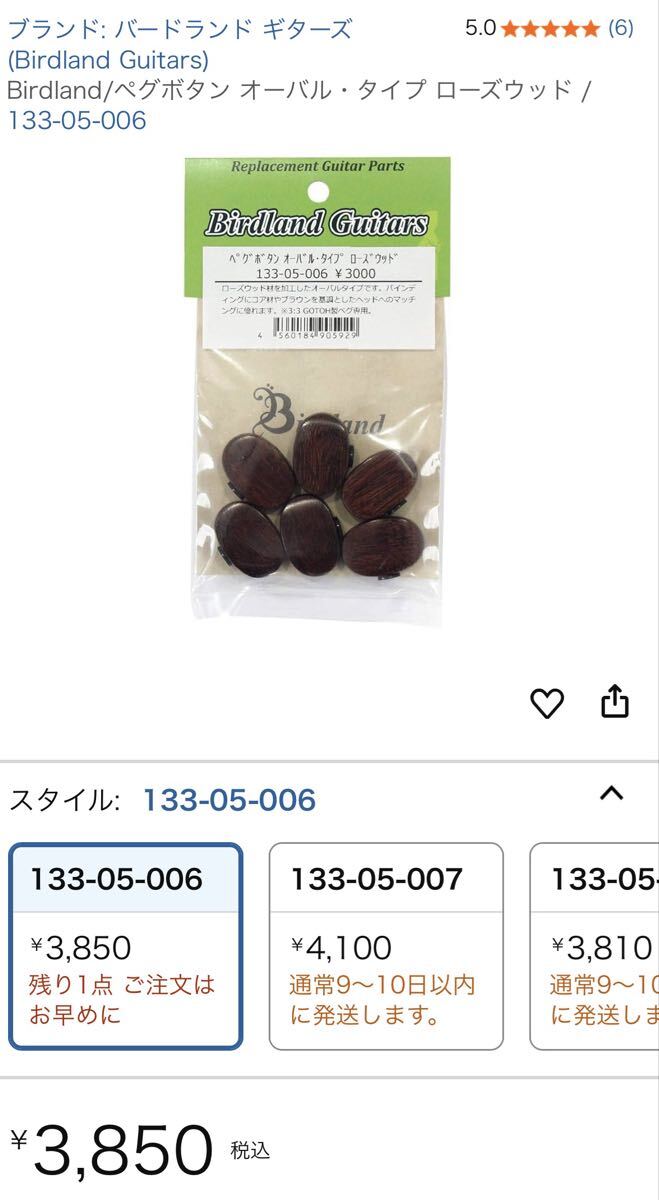Collapse the style options section
The image size is (659, 1200).
[x=611, y=795]
